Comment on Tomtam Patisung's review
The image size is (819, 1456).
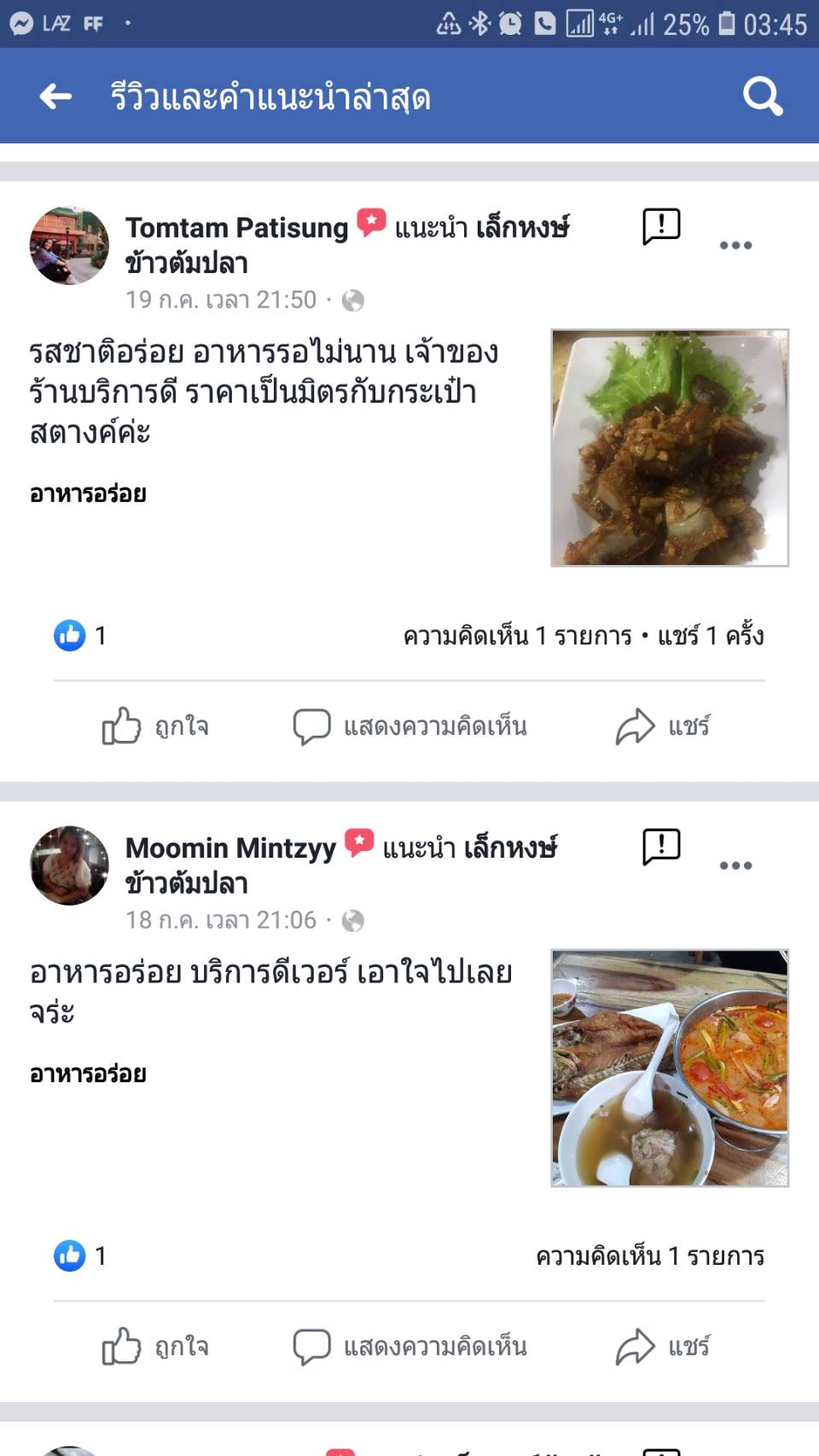coord(410,726)
